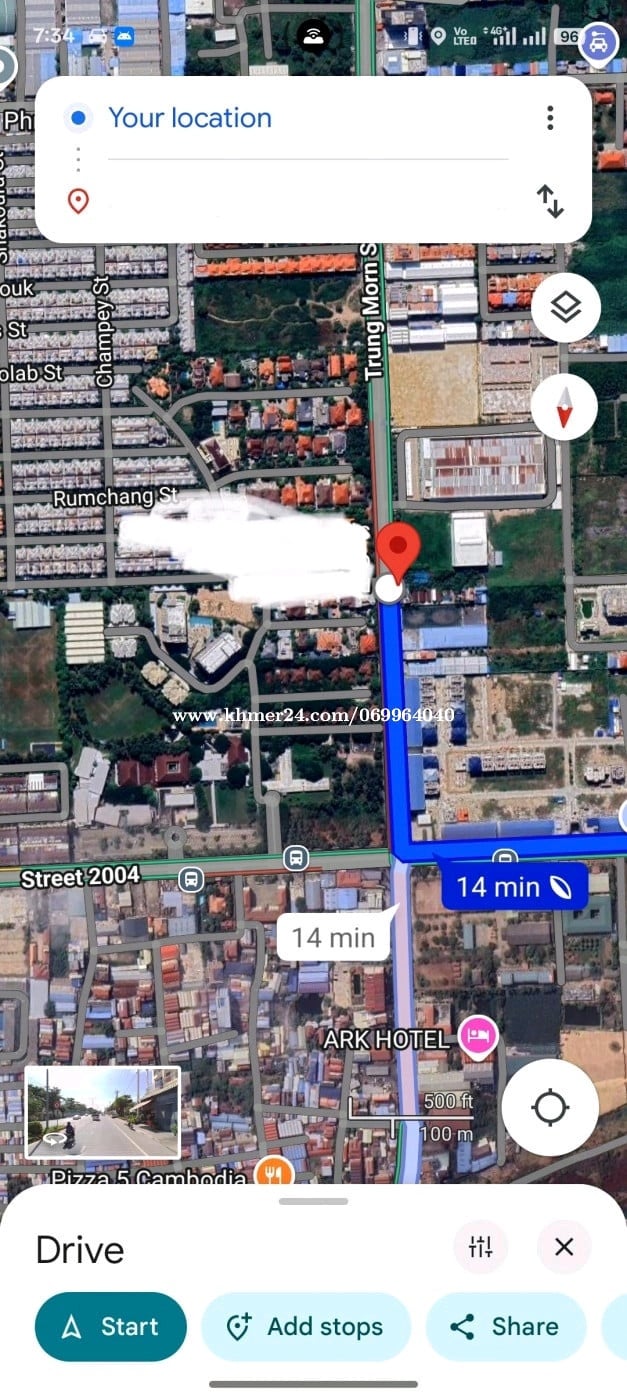Choose the alternate gray 14 min route
Viewport: 627px width, 1400px height.
333,938
